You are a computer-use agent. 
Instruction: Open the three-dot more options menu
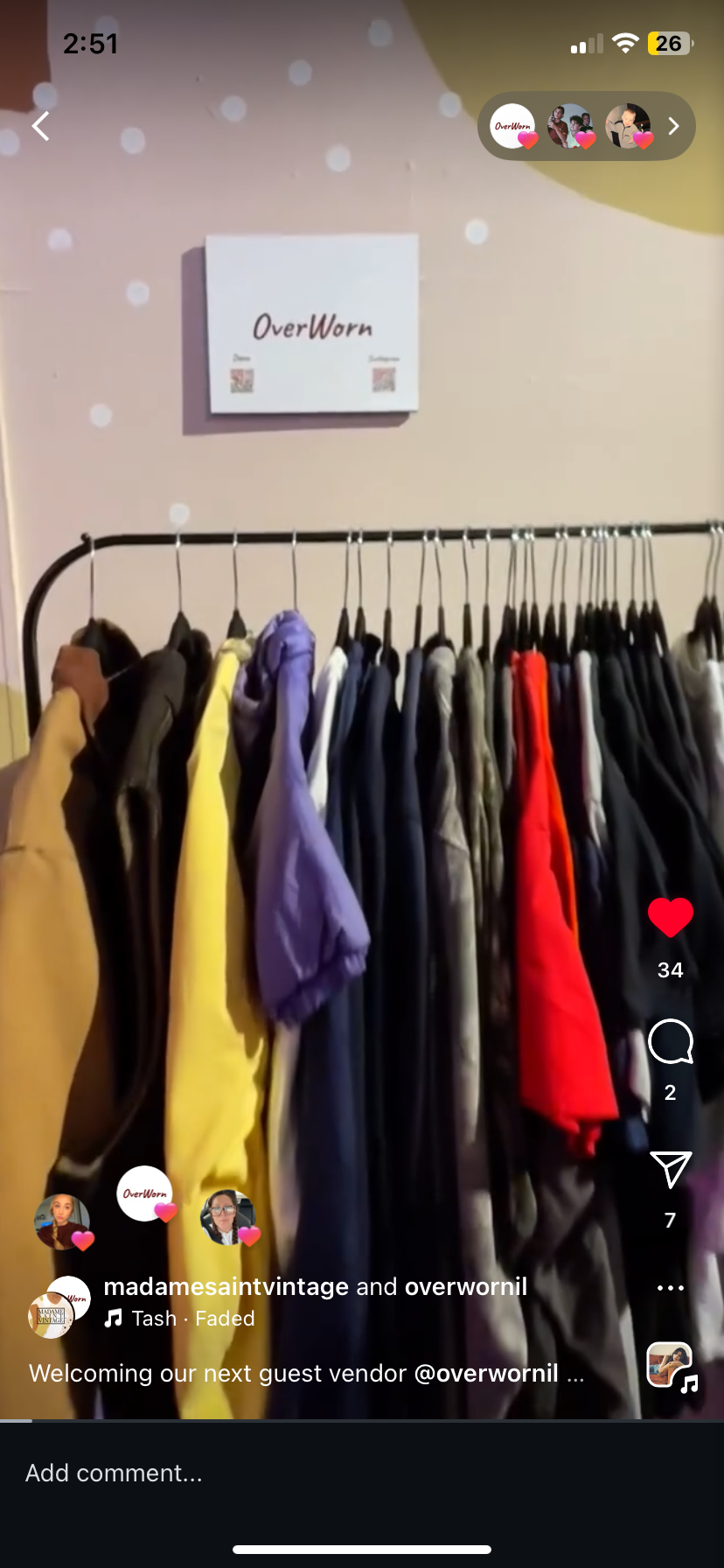pos(670,1288)
